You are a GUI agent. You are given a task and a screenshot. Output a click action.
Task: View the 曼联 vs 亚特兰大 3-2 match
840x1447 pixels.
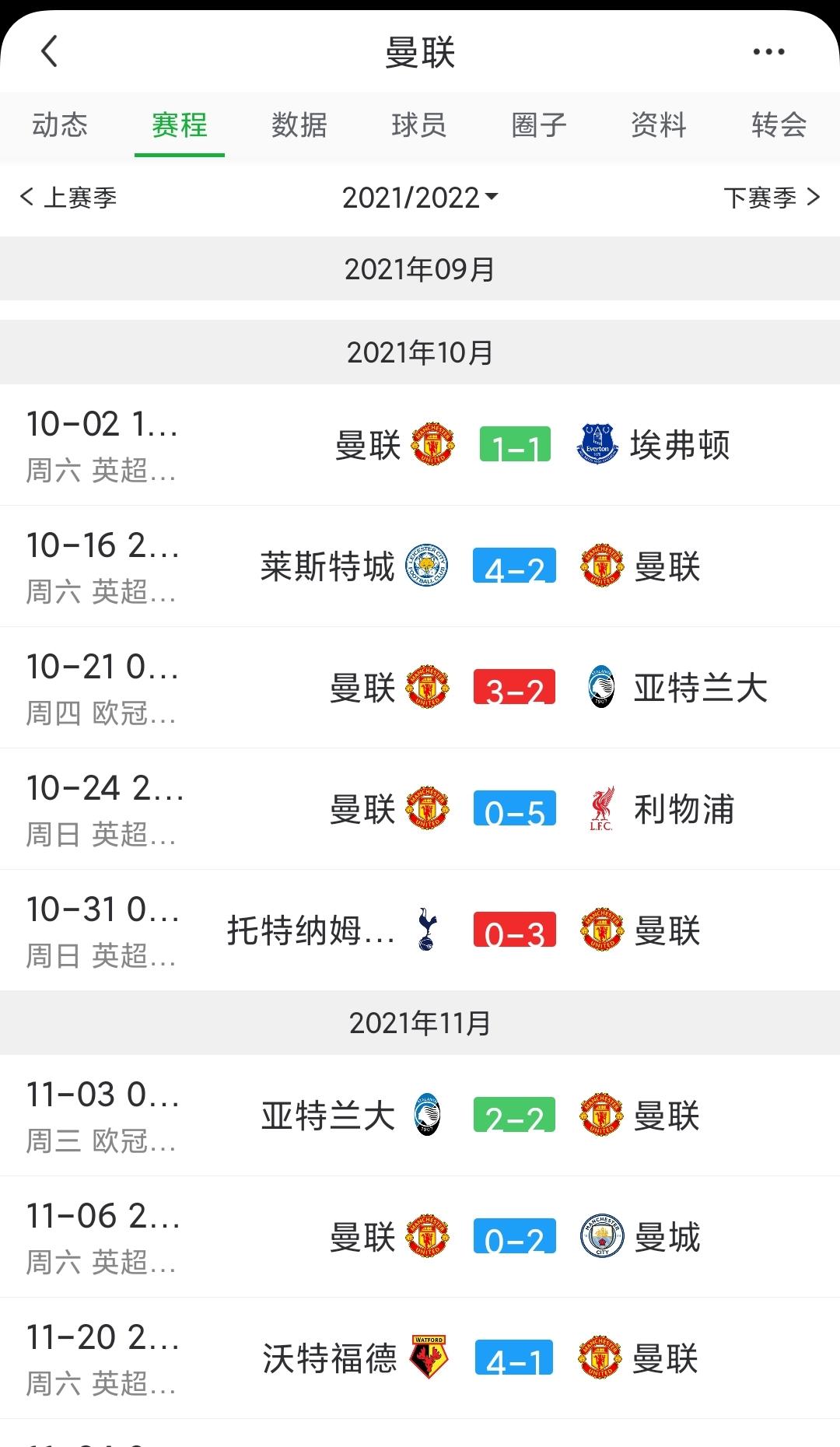coord(420,688)
